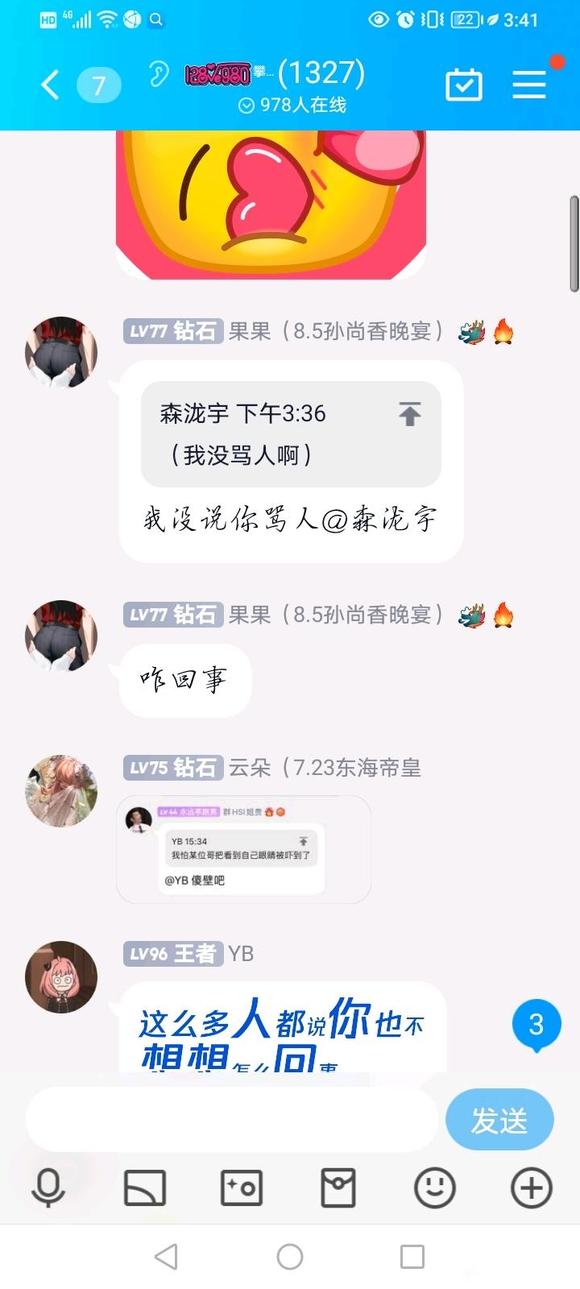Tap the earpiece mode icon
Viewport: 580px width, 1289px height.
(x=158, y=75)
